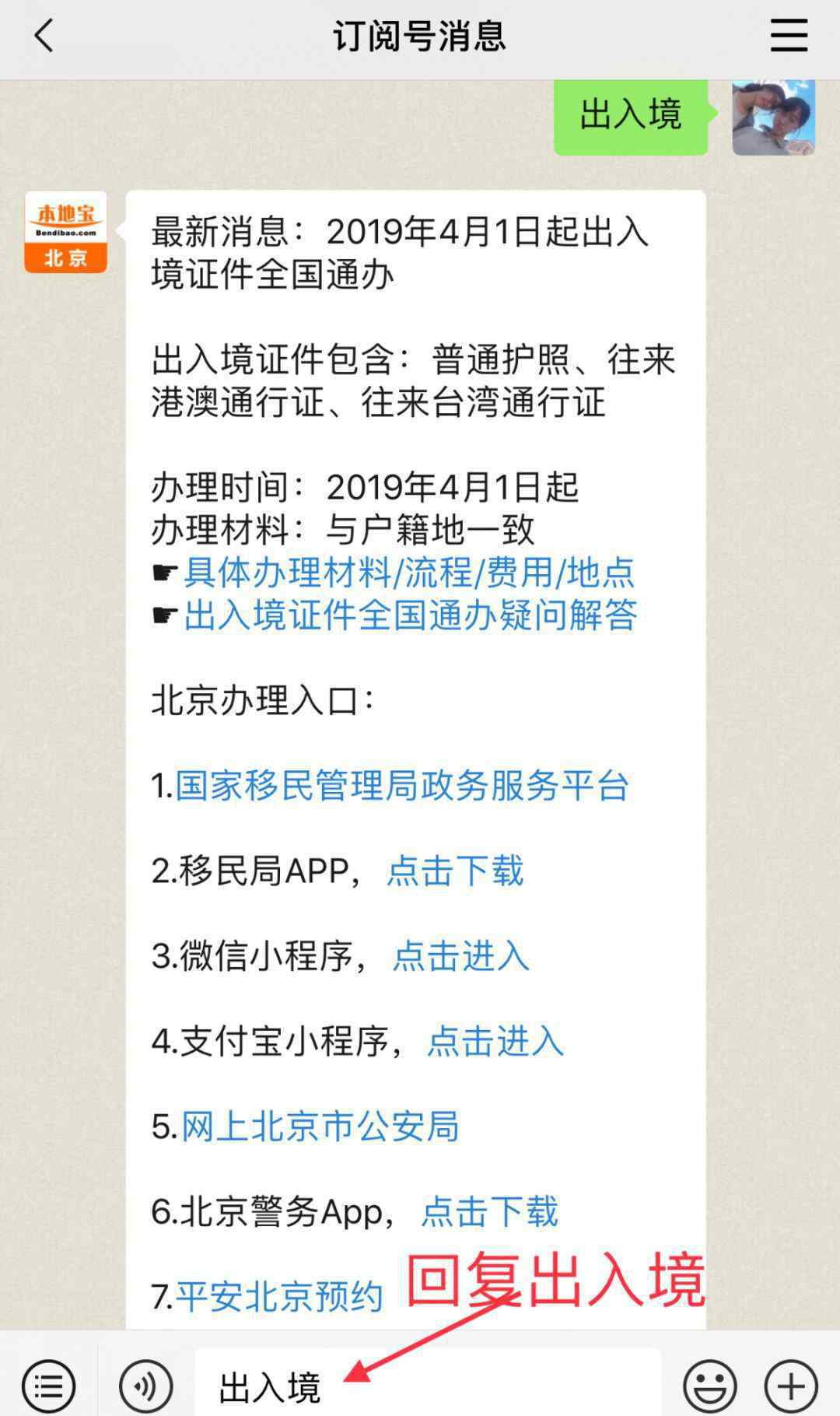Tap 点击进入 for 支付宝小程序

495,1041
